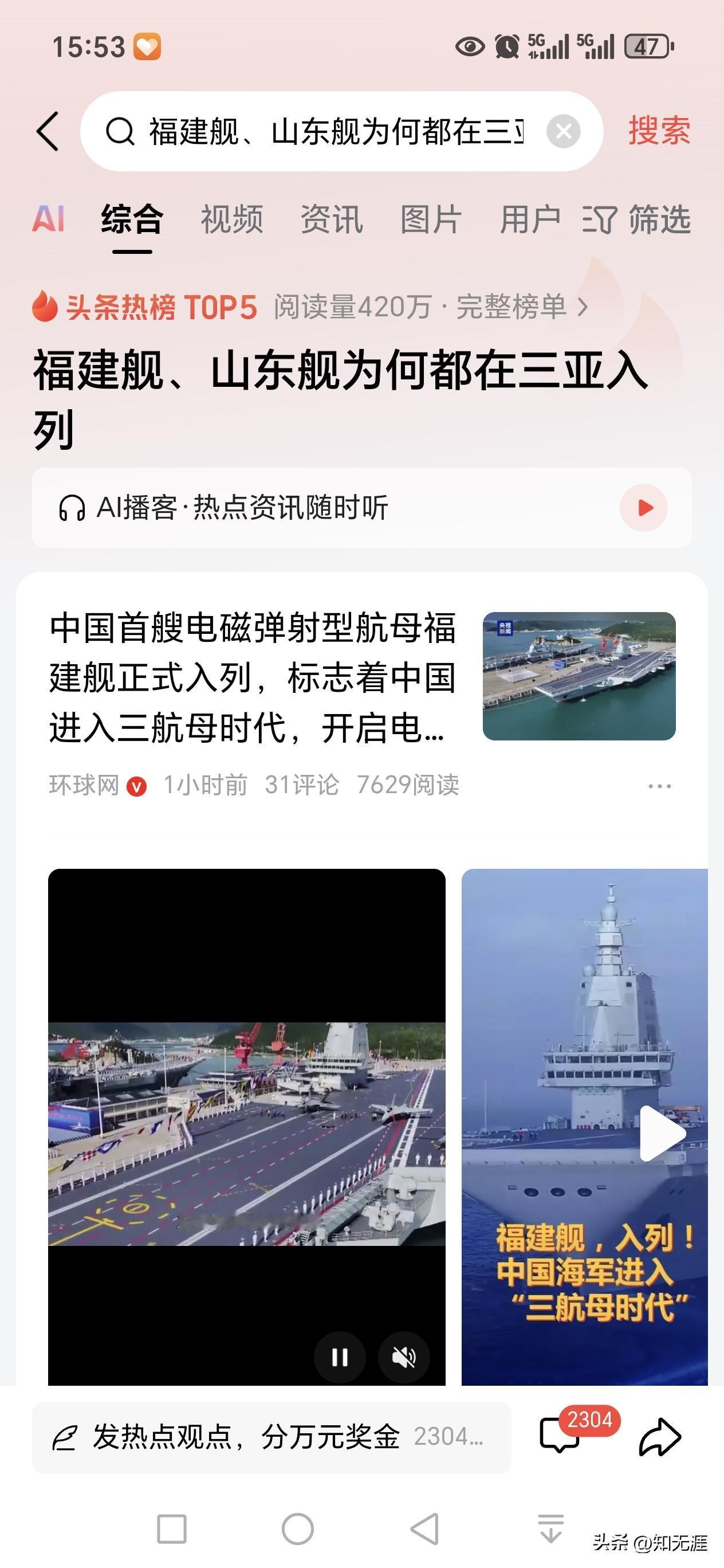Clear the search query text

pos(563,131)
